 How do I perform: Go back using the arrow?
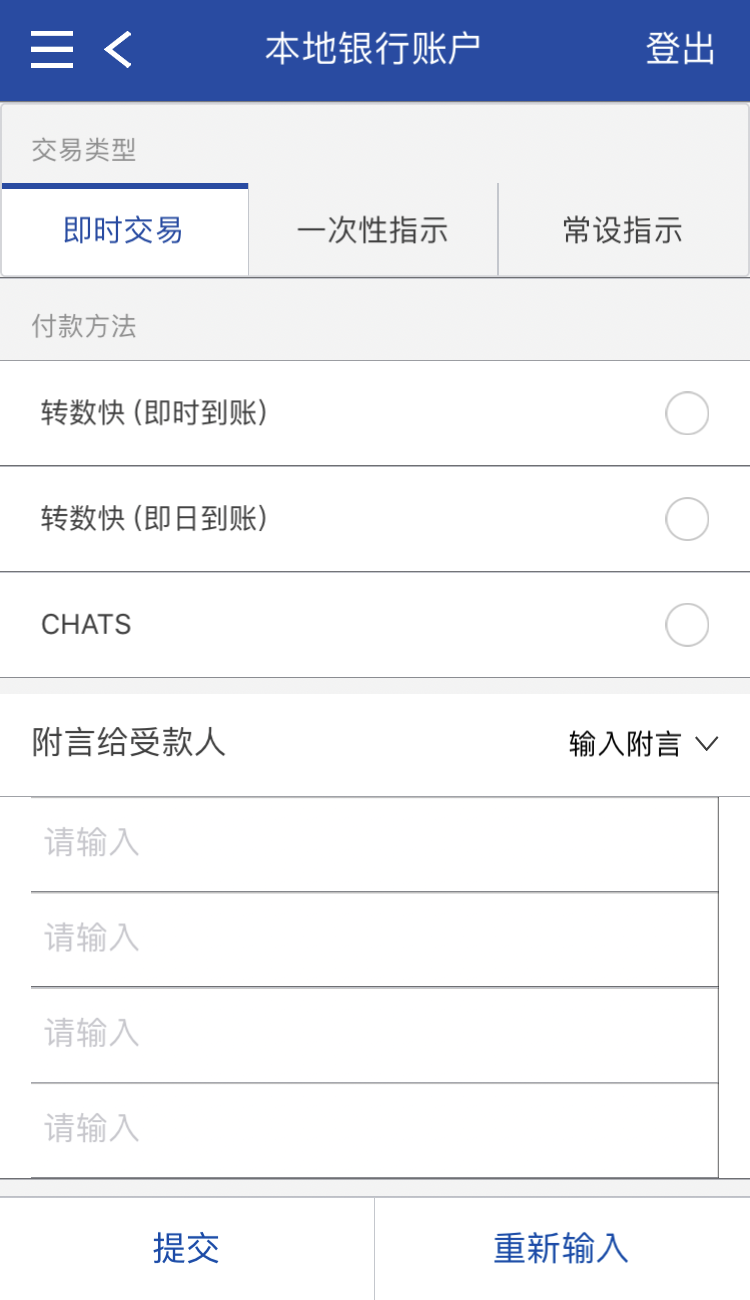118,49
